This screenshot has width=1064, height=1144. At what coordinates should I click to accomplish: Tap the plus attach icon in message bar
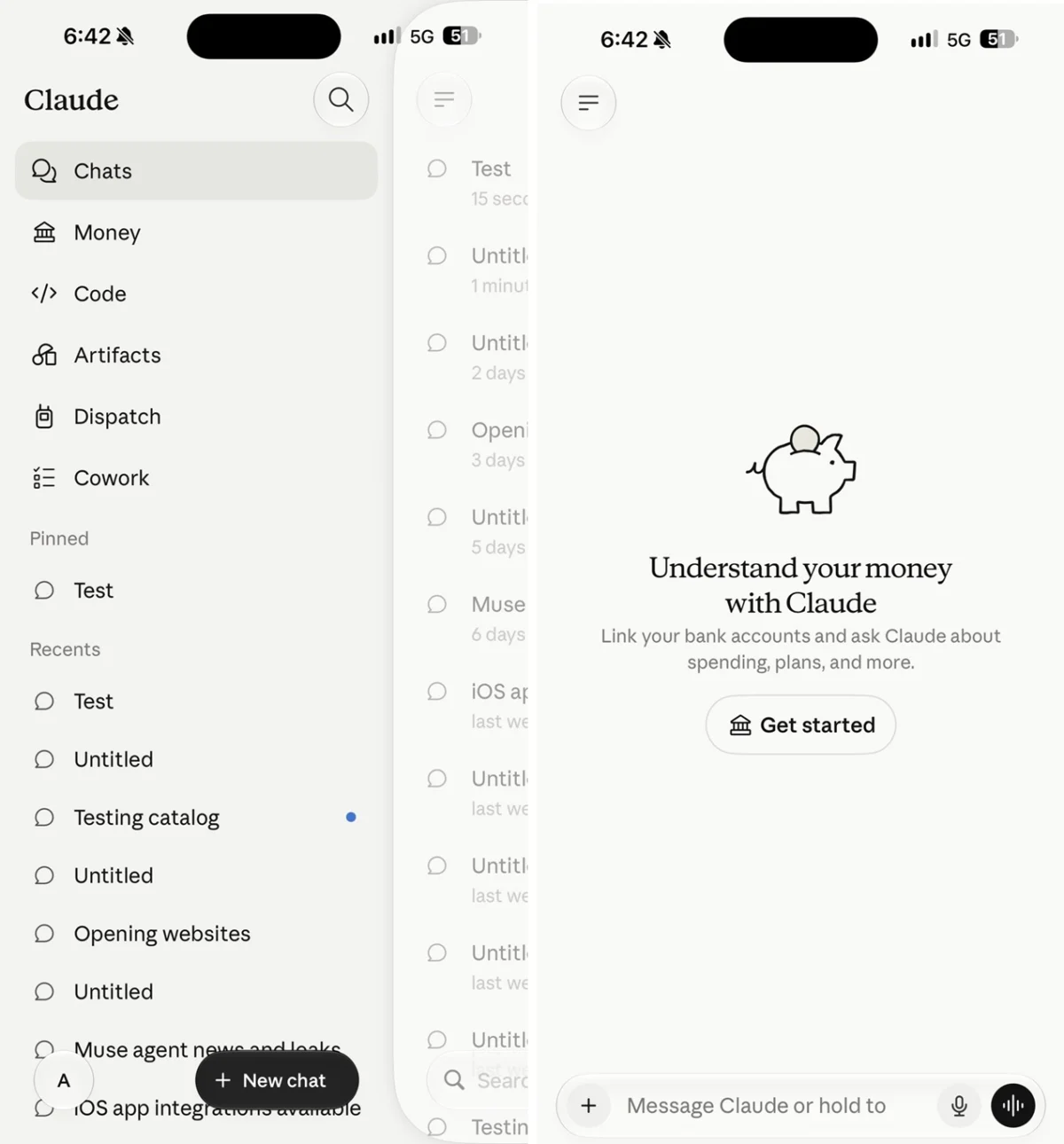(x=589, y=1106)
